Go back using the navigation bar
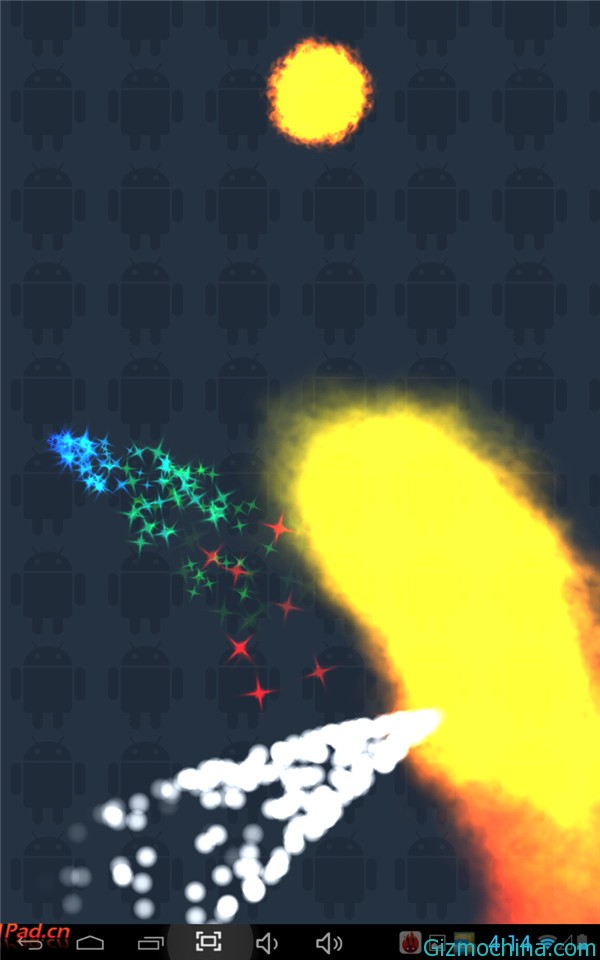The image size is (600, 960). click(x=30, y=943)
